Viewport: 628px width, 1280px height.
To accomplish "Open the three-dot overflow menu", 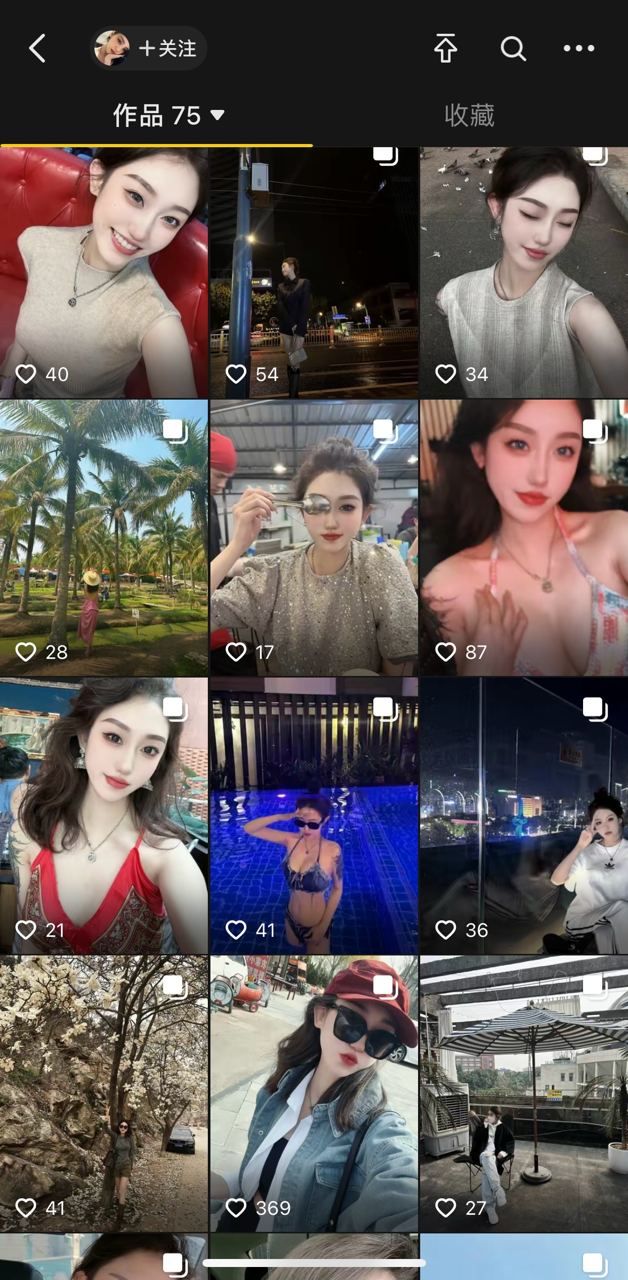I will (579, 48).
